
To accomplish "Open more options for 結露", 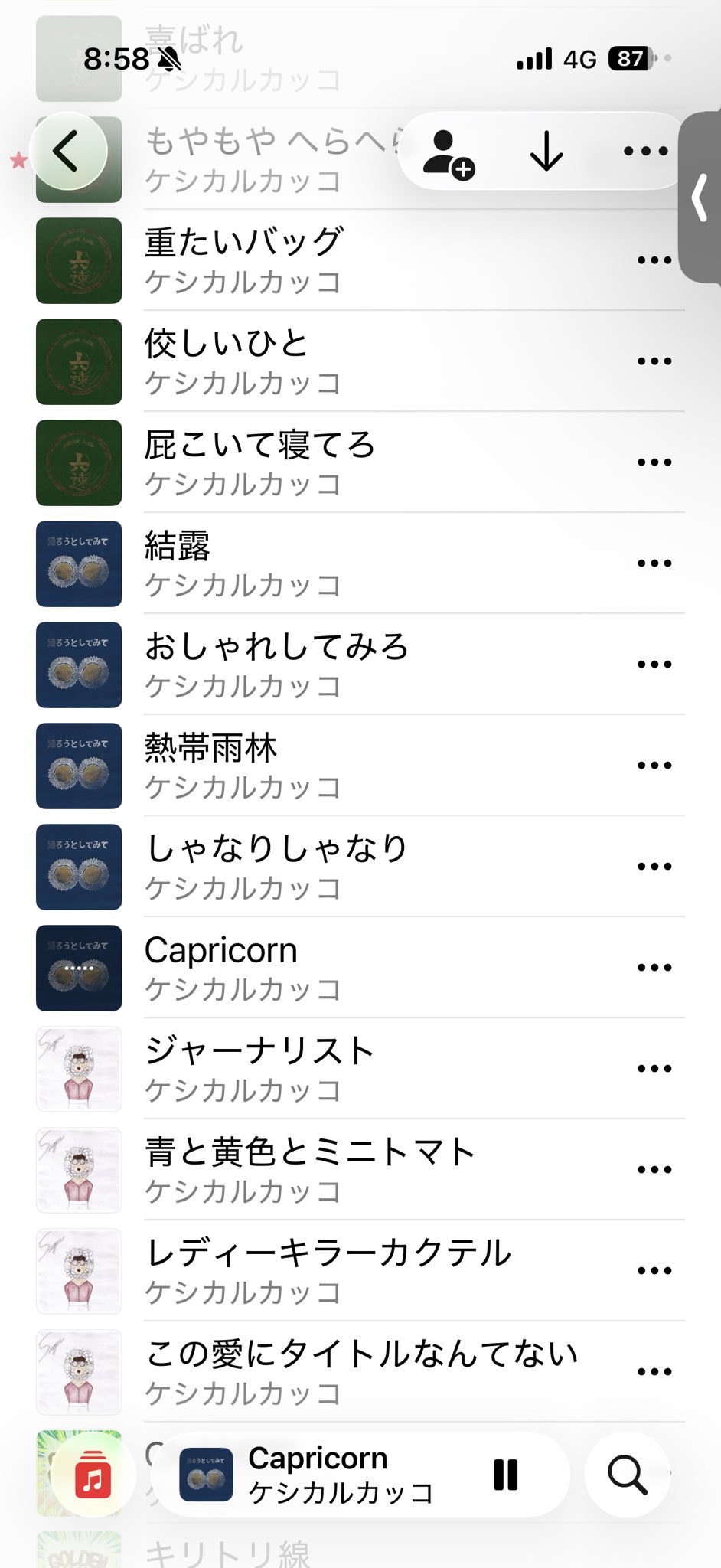I will click(x=654, y=563).
